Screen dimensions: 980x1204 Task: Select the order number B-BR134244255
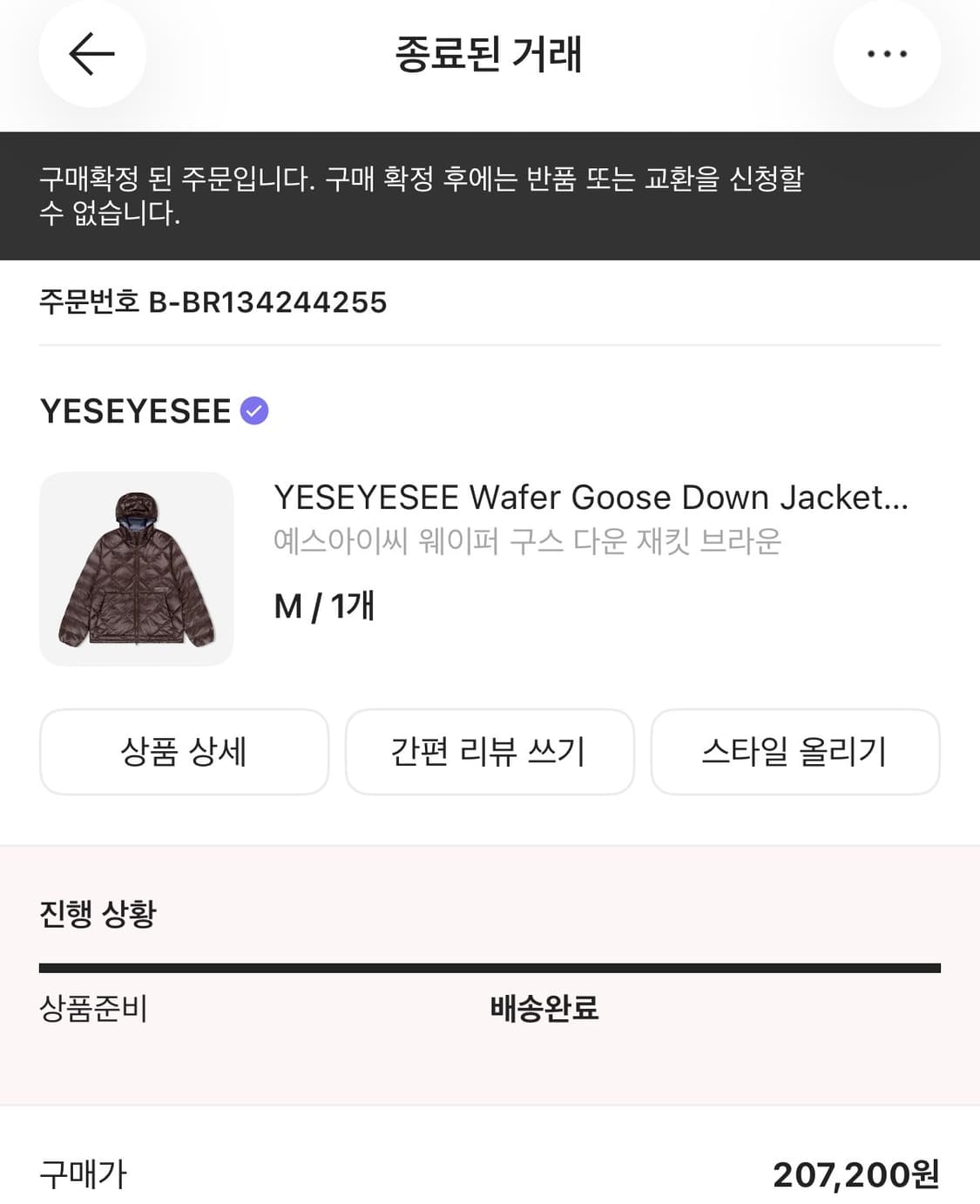point(213,303)
